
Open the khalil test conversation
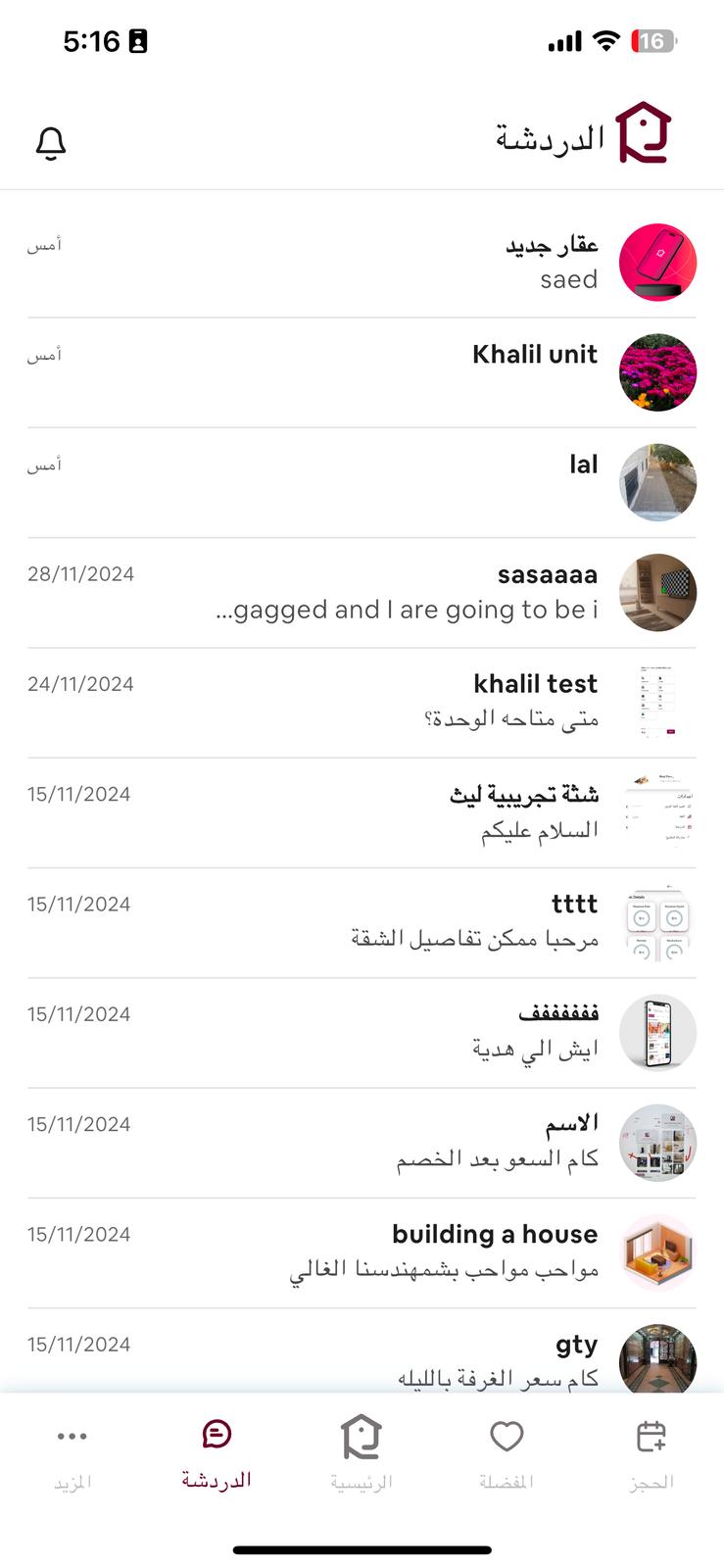pyautogui.click(x=392, y=702)
